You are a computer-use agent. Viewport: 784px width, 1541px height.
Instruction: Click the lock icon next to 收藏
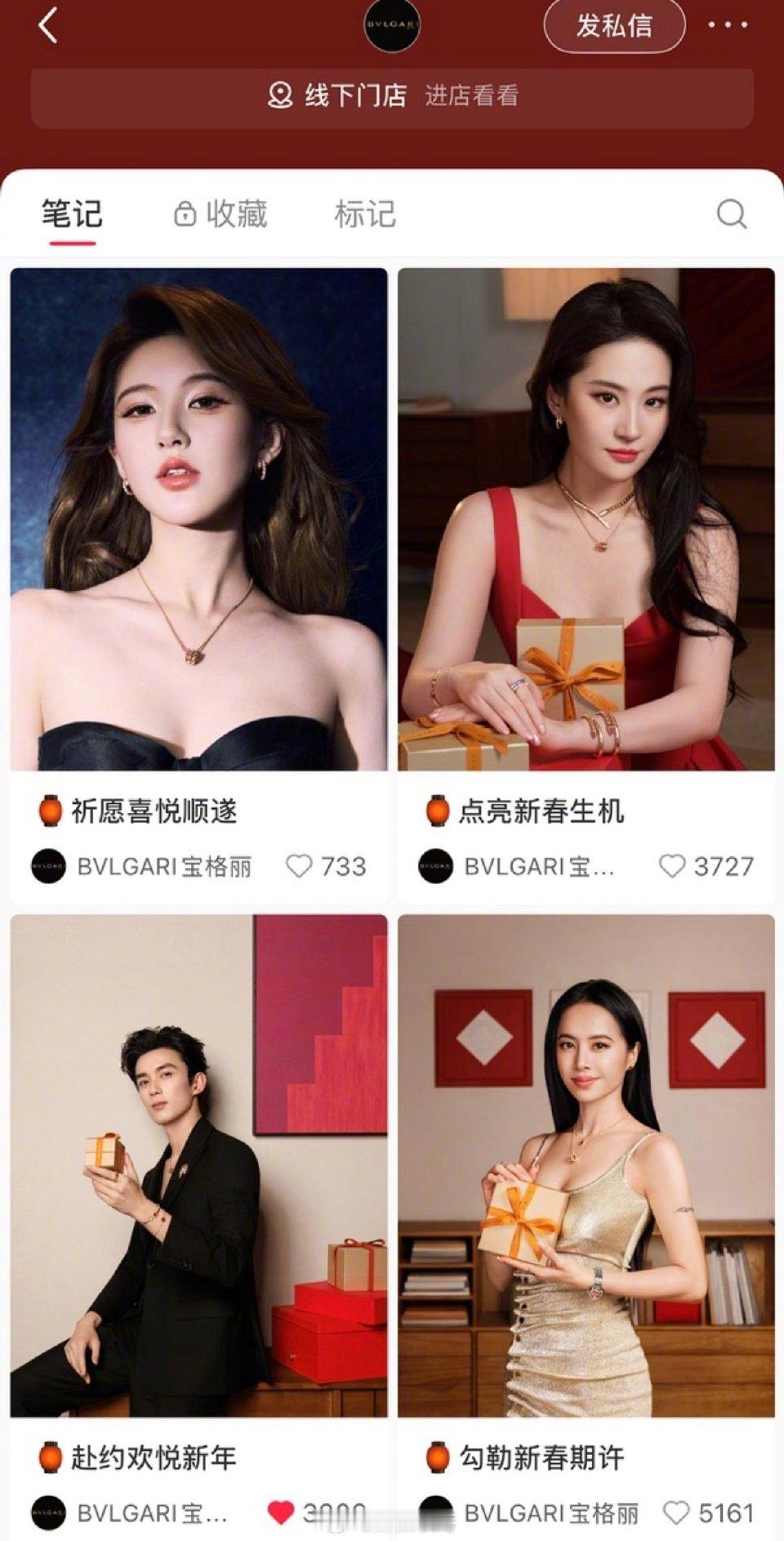[x=186, y=213]
